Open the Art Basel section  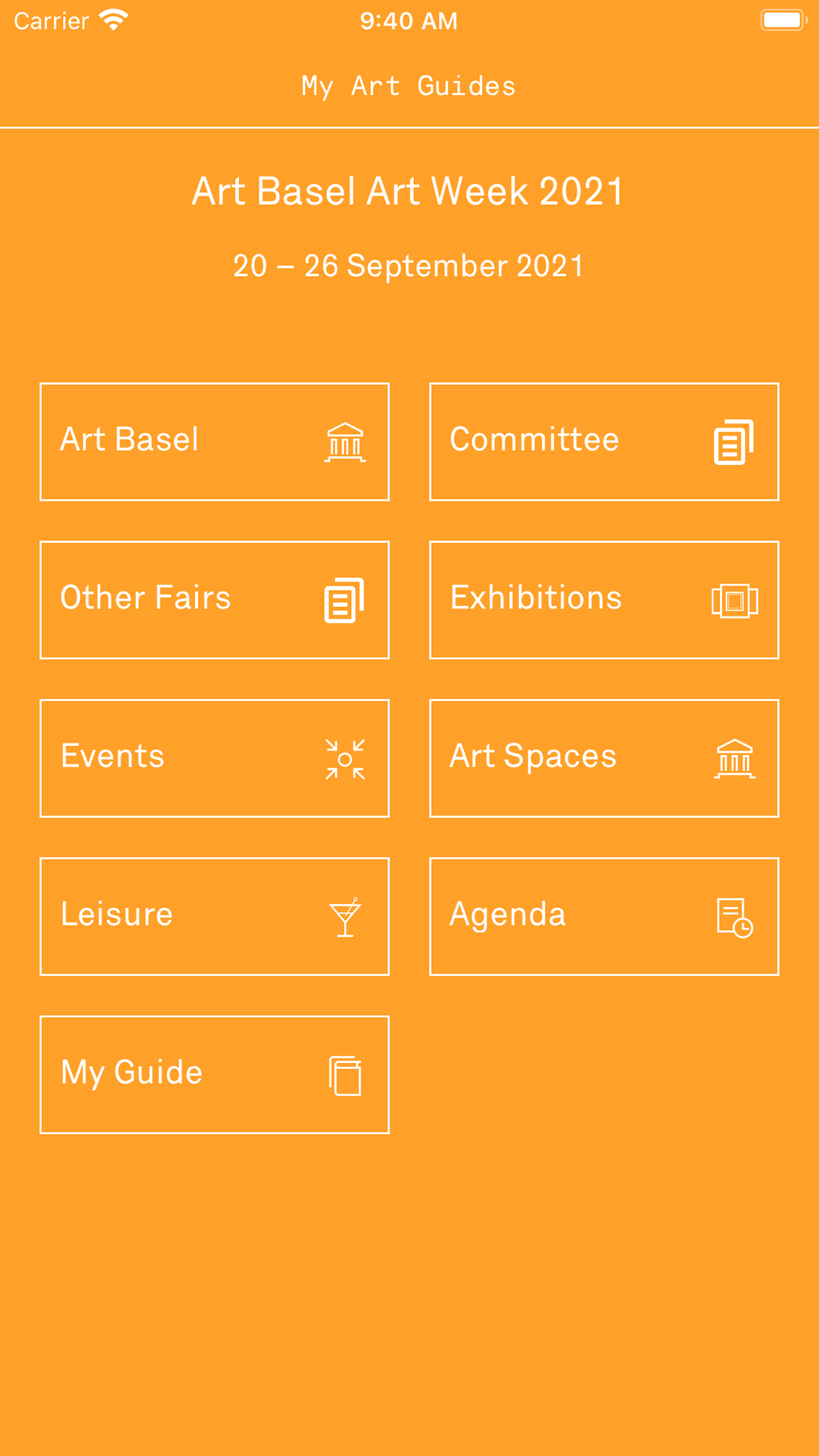coord(215,442)
